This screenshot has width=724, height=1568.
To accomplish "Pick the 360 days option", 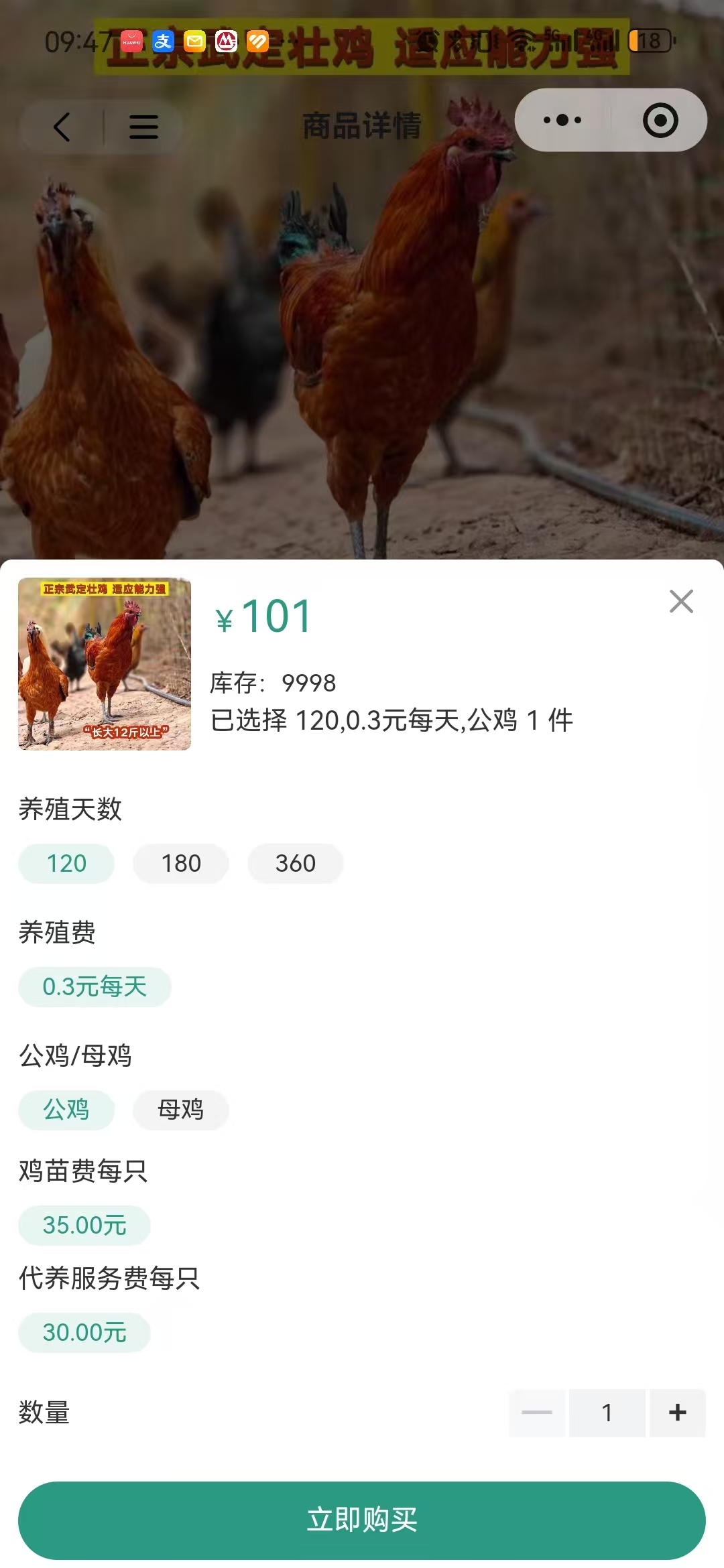I will pyautogui.click(x=296, y=863).
